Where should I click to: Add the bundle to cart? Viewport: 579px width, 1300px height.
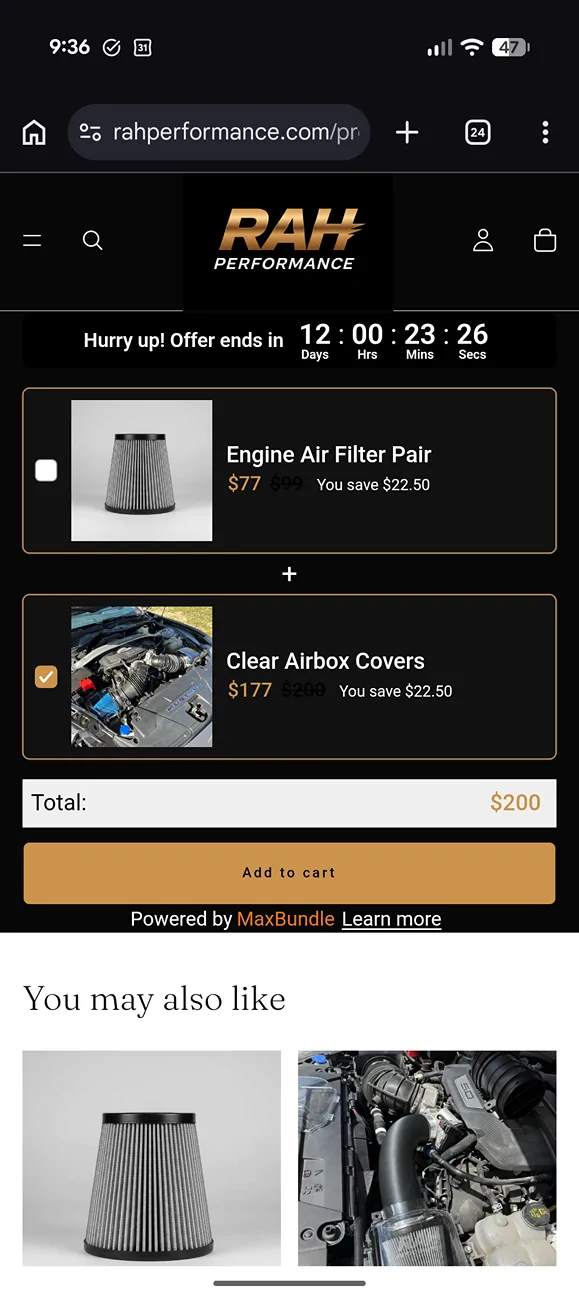tap(289, 873)
